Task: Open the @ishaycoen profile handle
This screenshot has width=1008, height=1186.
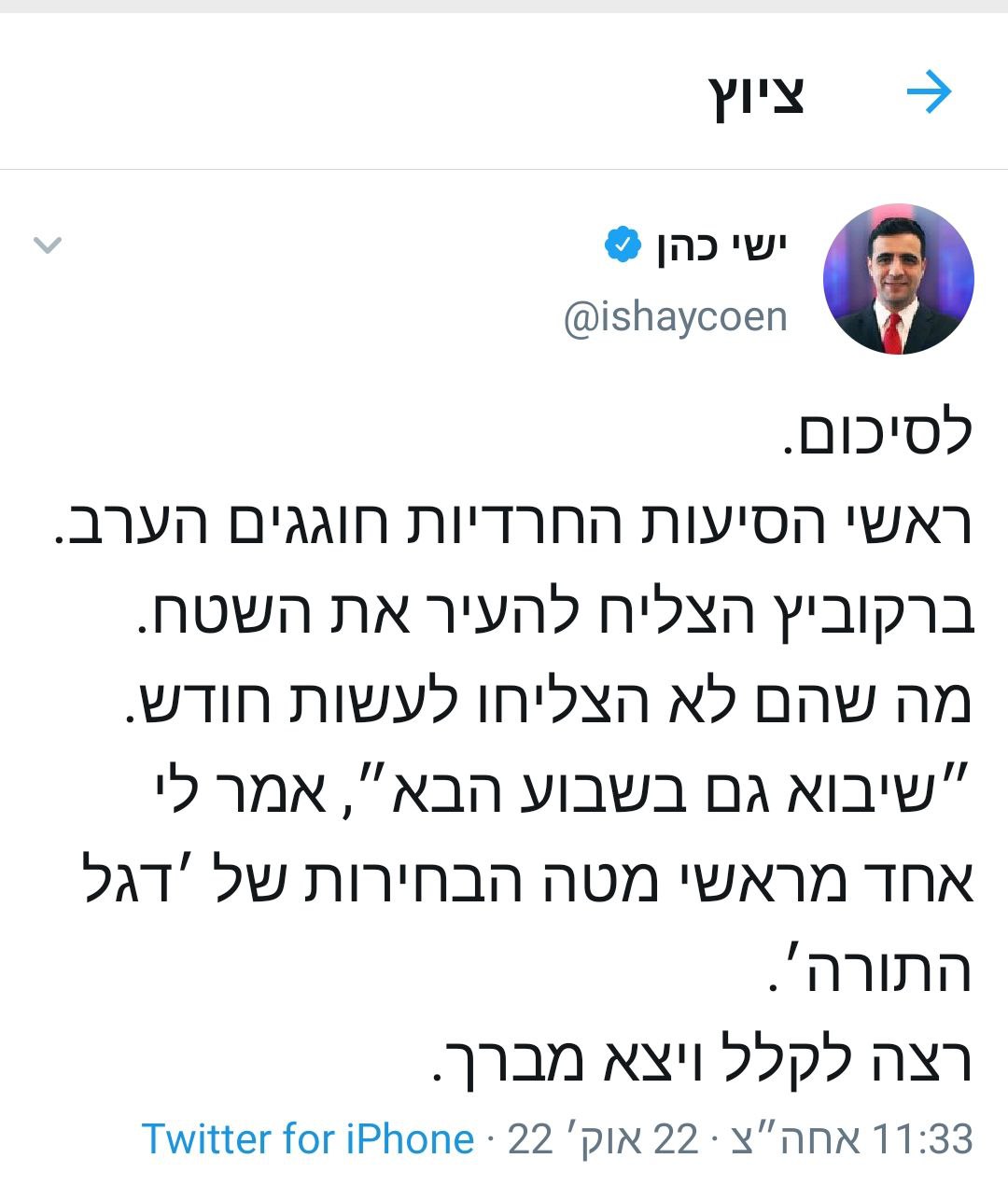Action: (676, 317)
